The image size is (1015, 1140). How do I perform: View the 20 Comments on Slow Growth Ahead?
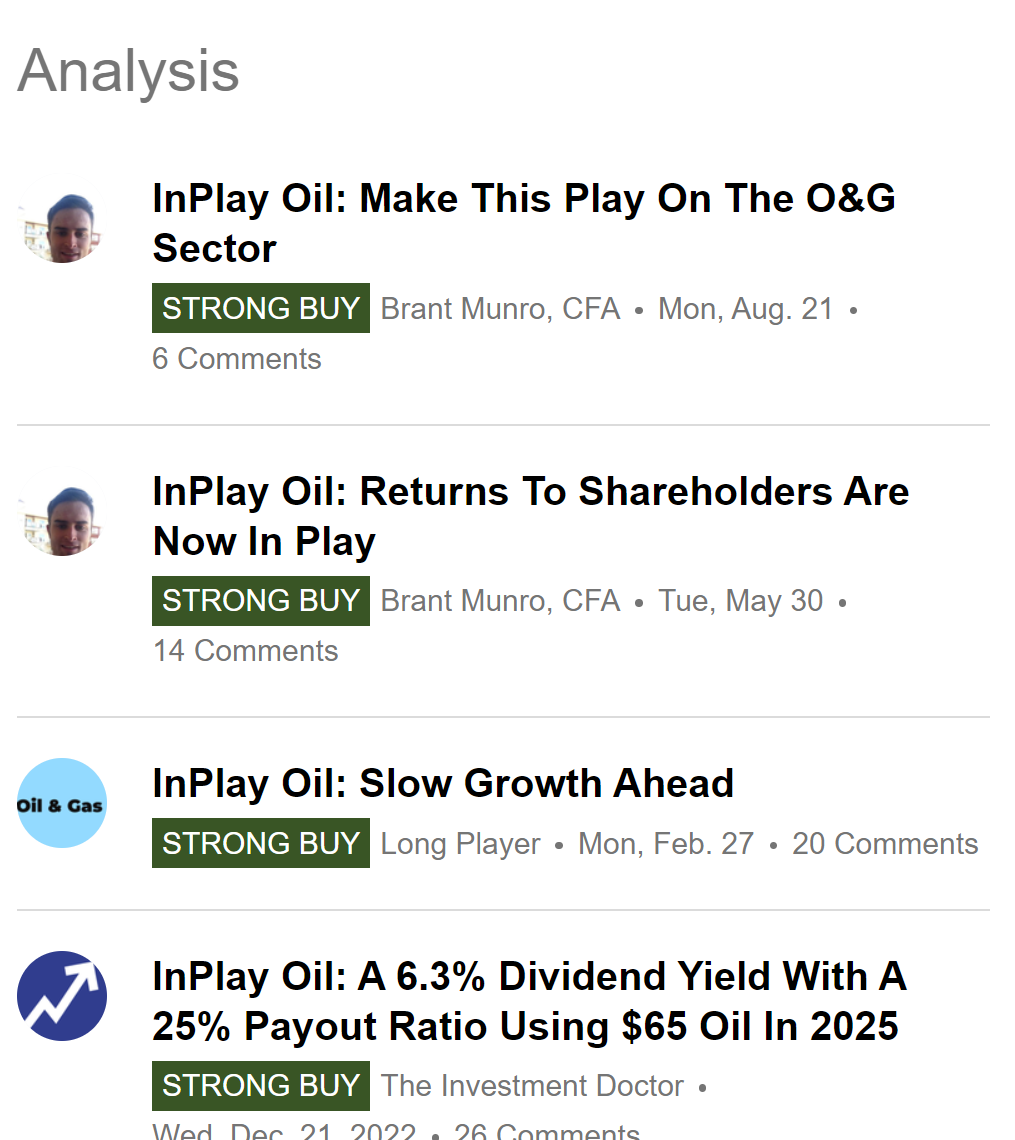(885, 844)
